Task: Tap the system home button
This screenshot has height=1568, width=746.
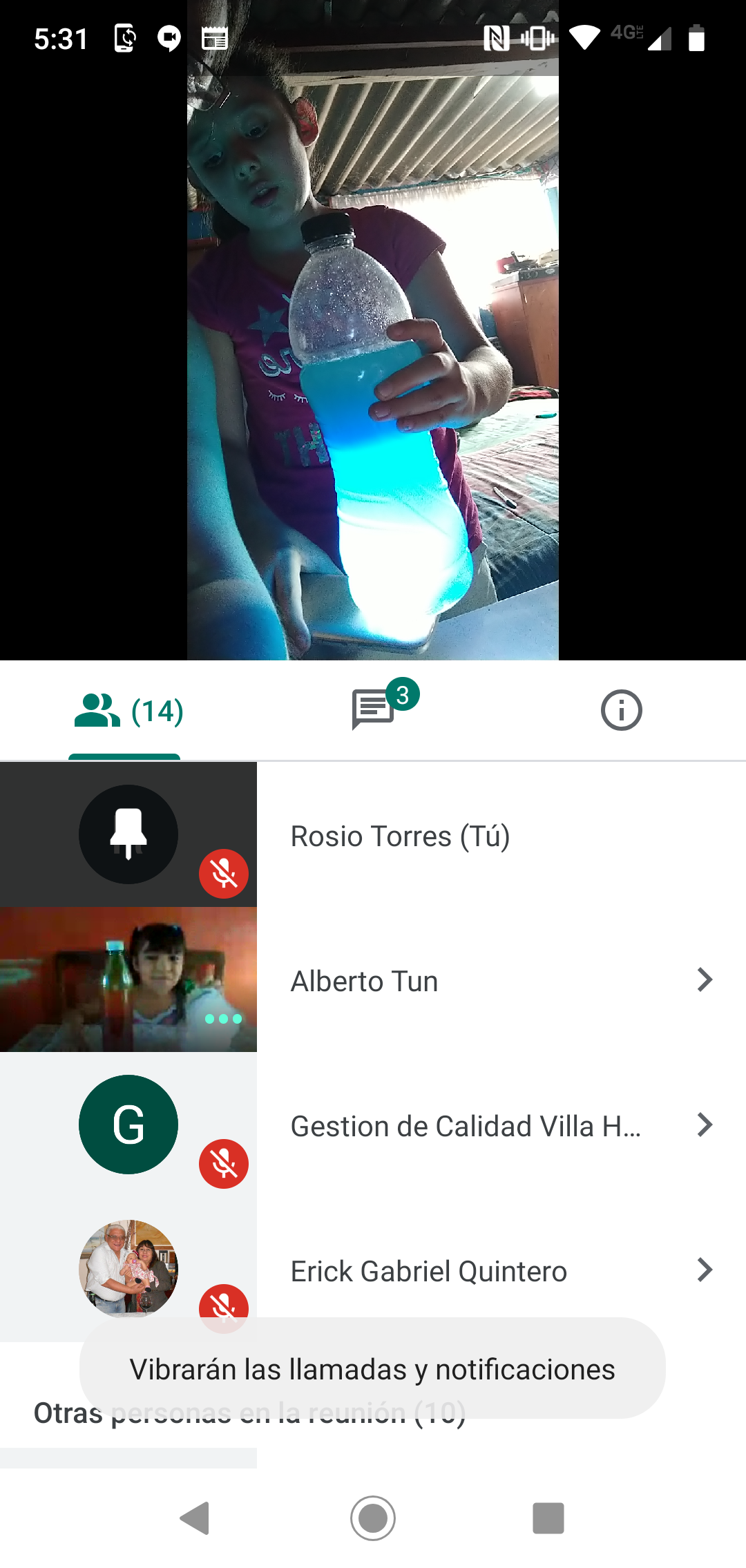Action: pyautogui.click(x=373, y=1518)
